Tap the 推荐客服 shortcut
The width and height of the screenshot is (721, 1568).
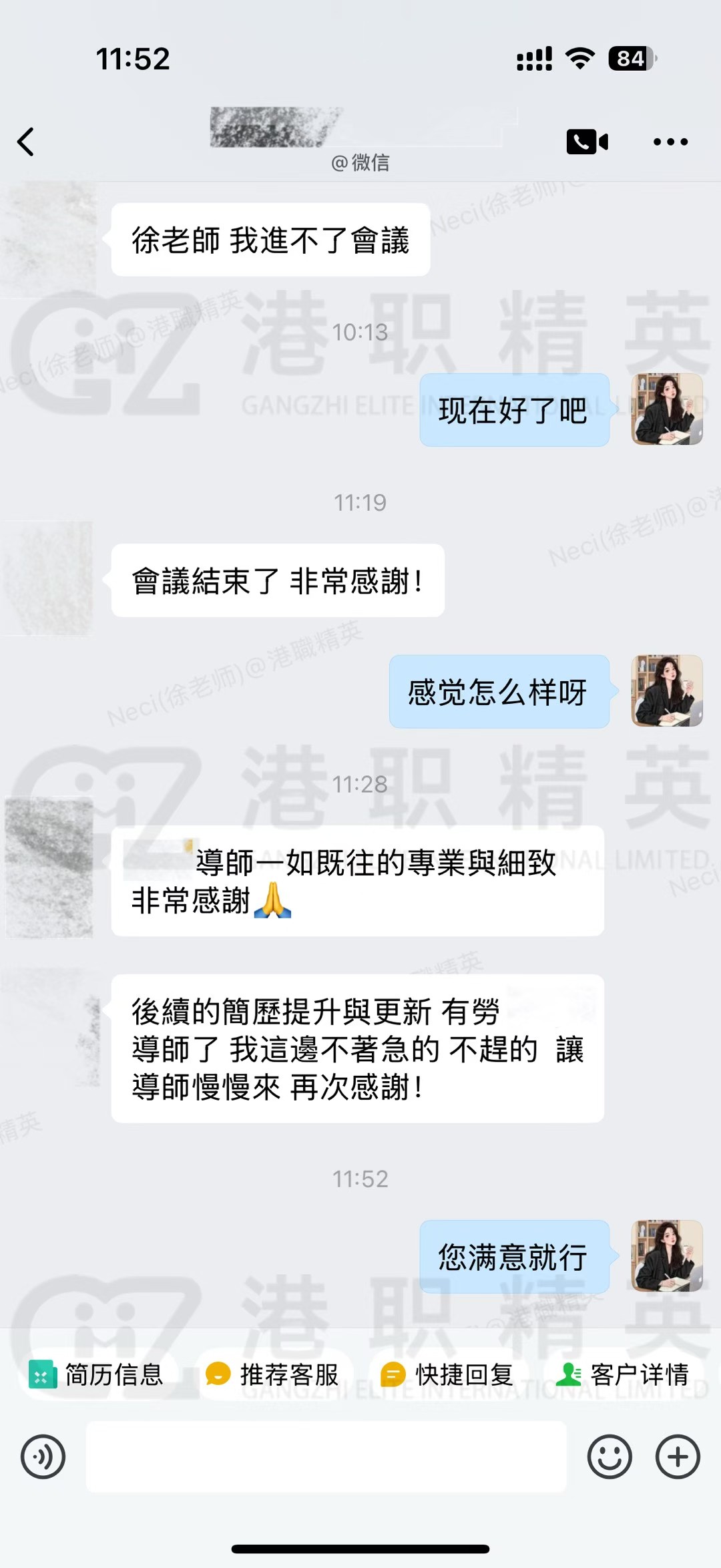(x=272, y=1375)
